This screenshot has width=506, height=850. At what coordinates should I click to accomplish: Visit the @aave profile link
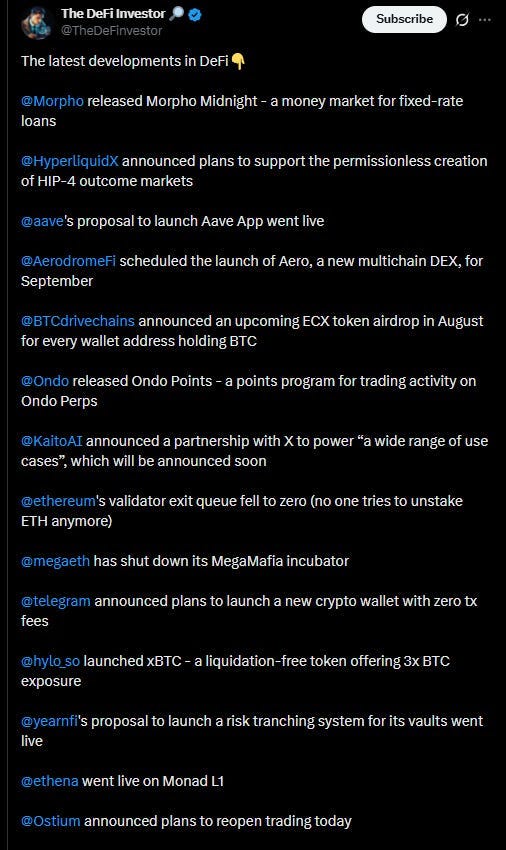42,221
